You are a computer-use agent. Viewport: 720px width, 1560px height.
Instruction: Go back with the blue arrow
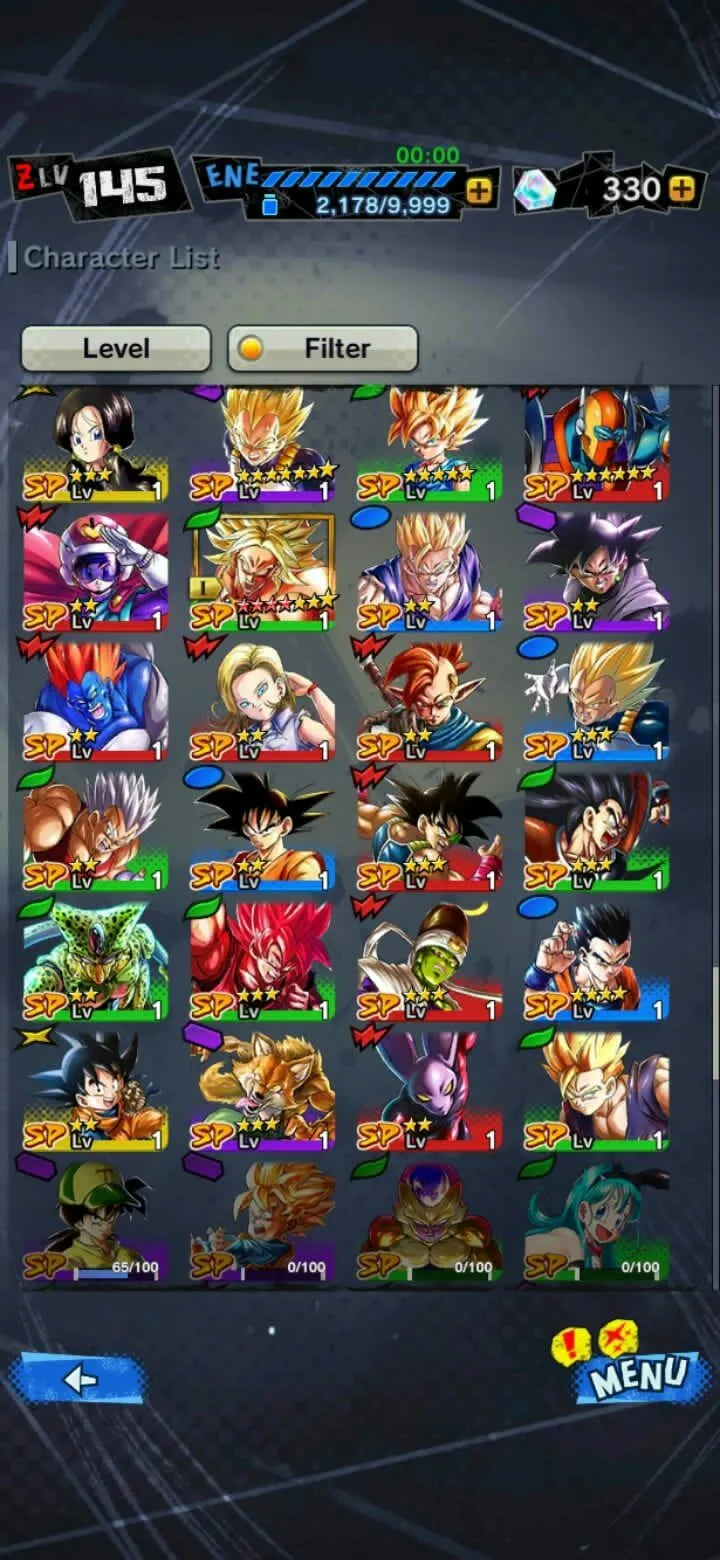pyautogui.click(x=78, y=1380)
